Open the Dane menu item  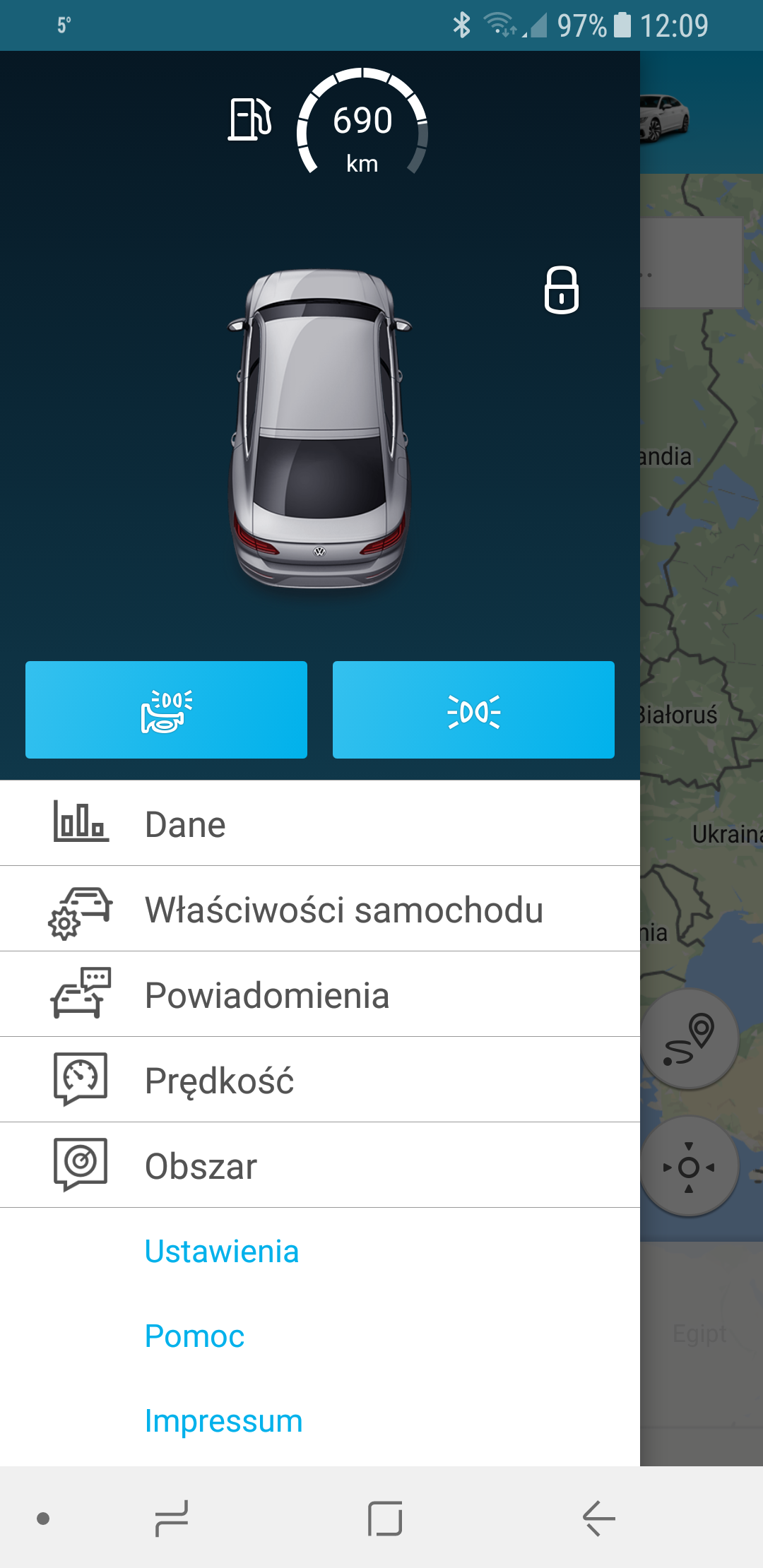tap(319, 824)
